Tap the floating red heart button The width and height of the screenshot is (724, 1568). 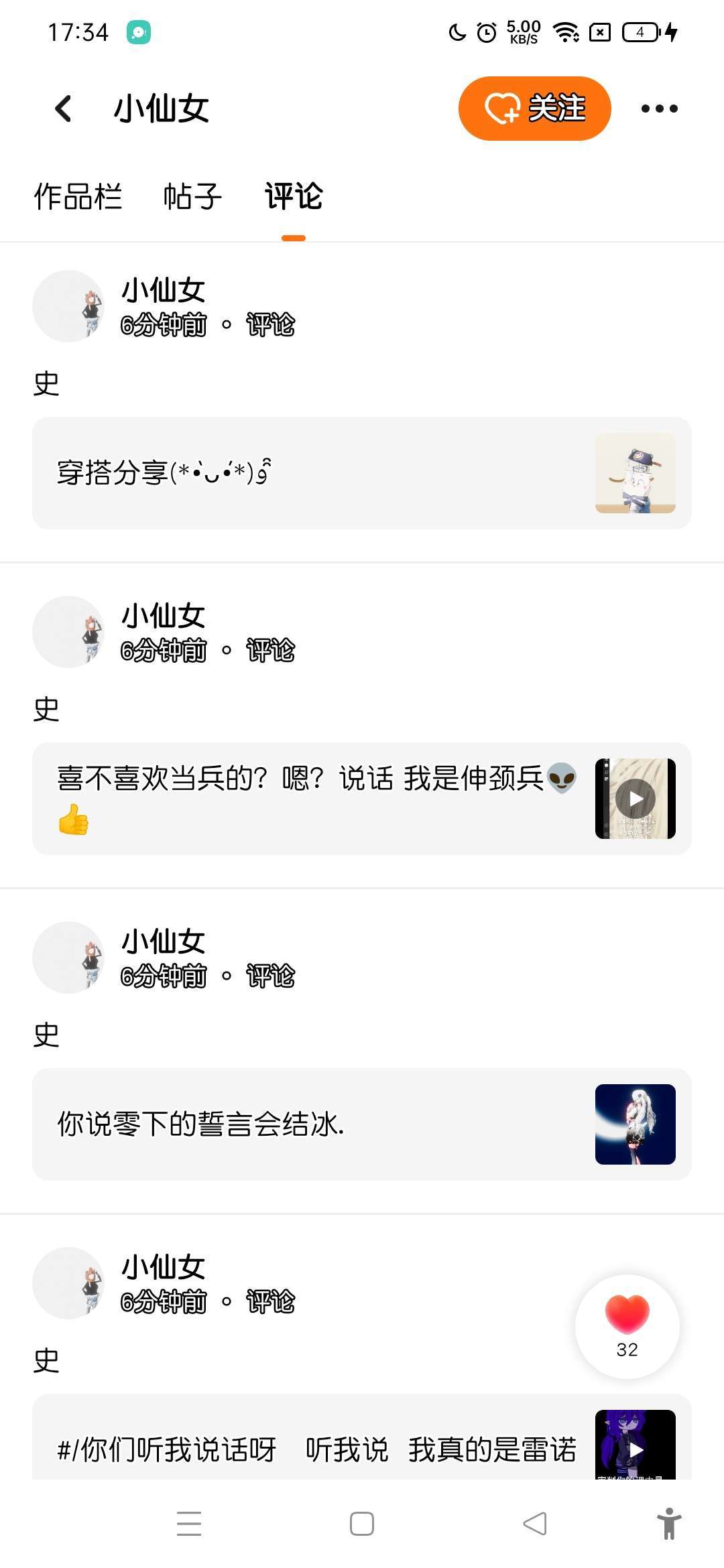(x=627, y=1325)
